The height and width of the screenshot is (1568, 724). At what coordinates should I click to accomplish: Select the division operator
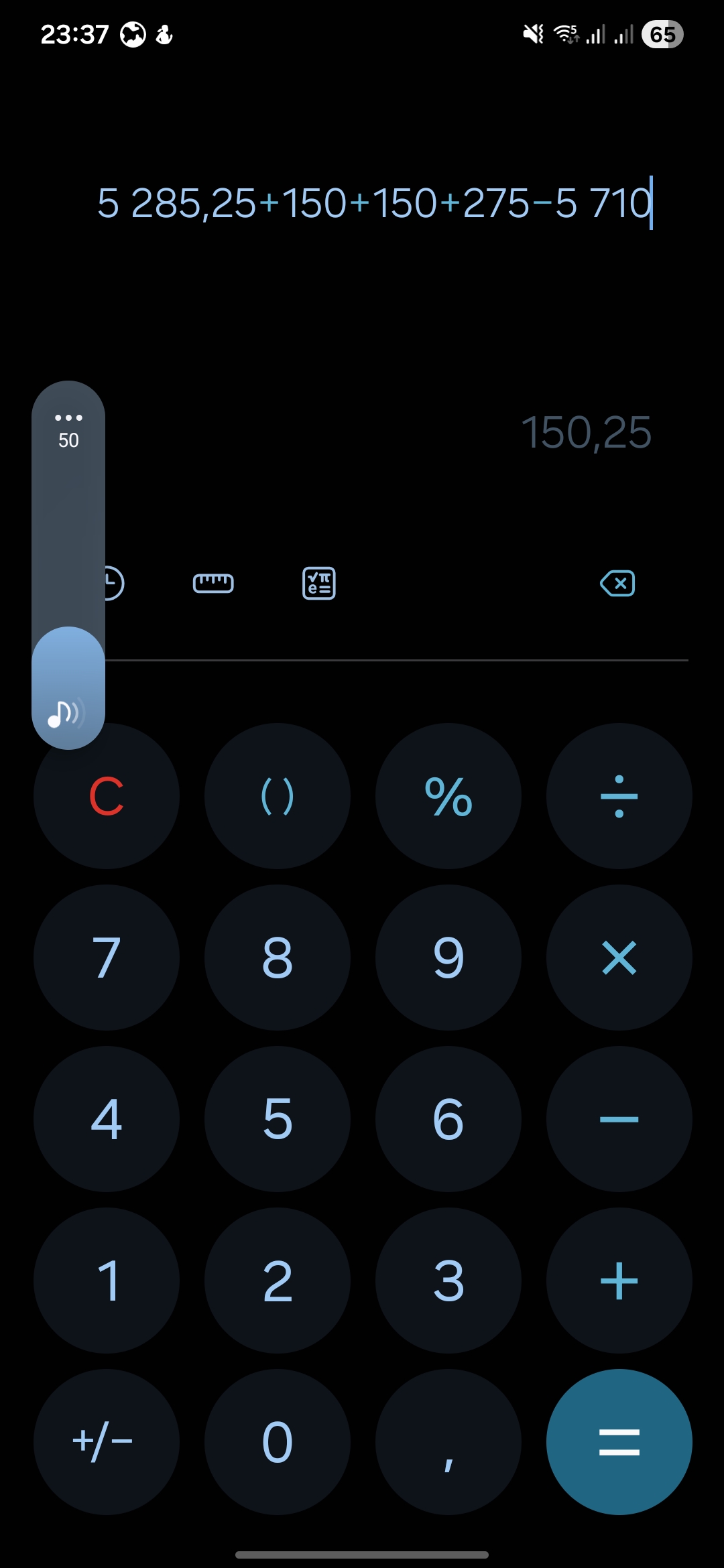point(619,796)
